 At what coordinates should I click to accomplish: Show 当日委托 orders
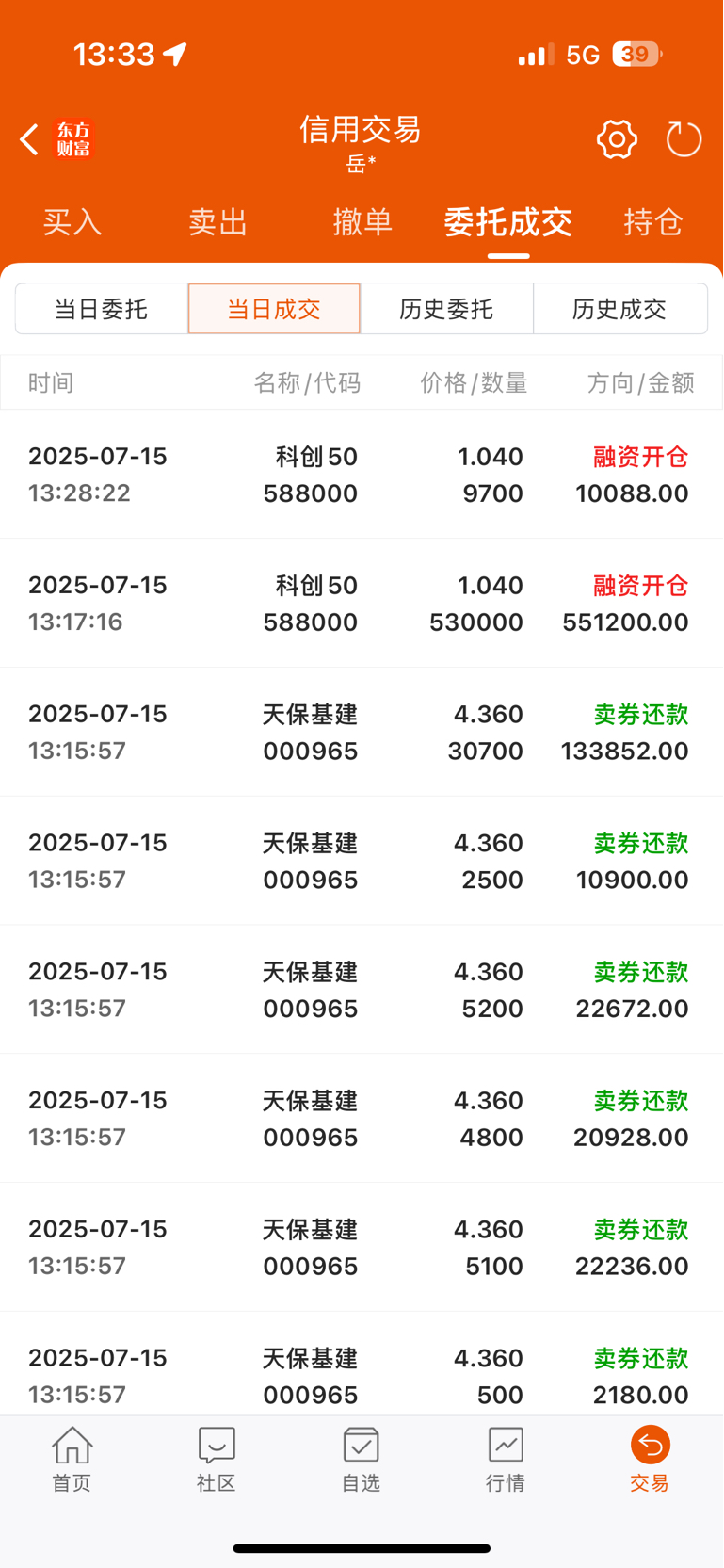pos(102,309)
